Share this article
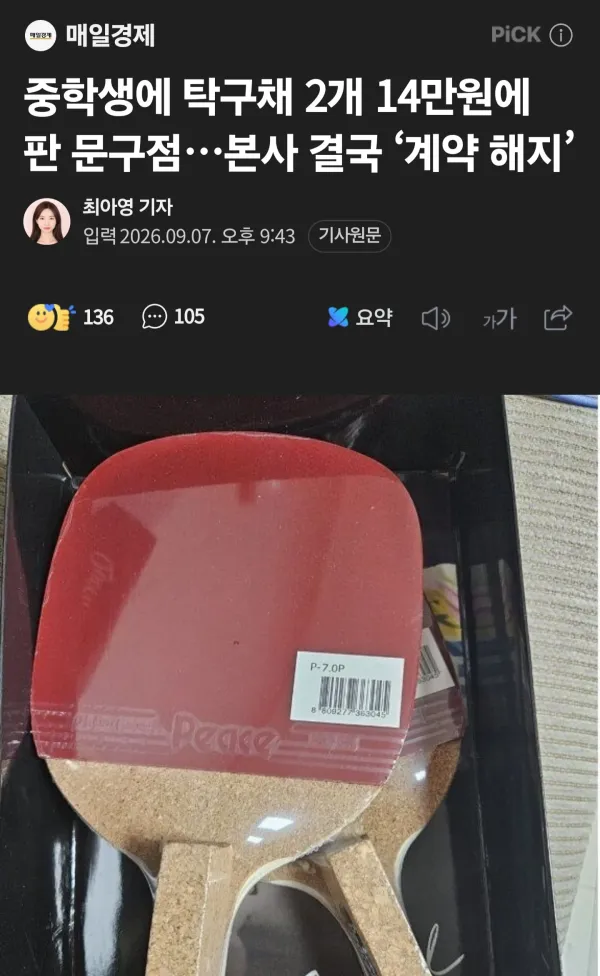600x976 pixels. pos(558,317)
